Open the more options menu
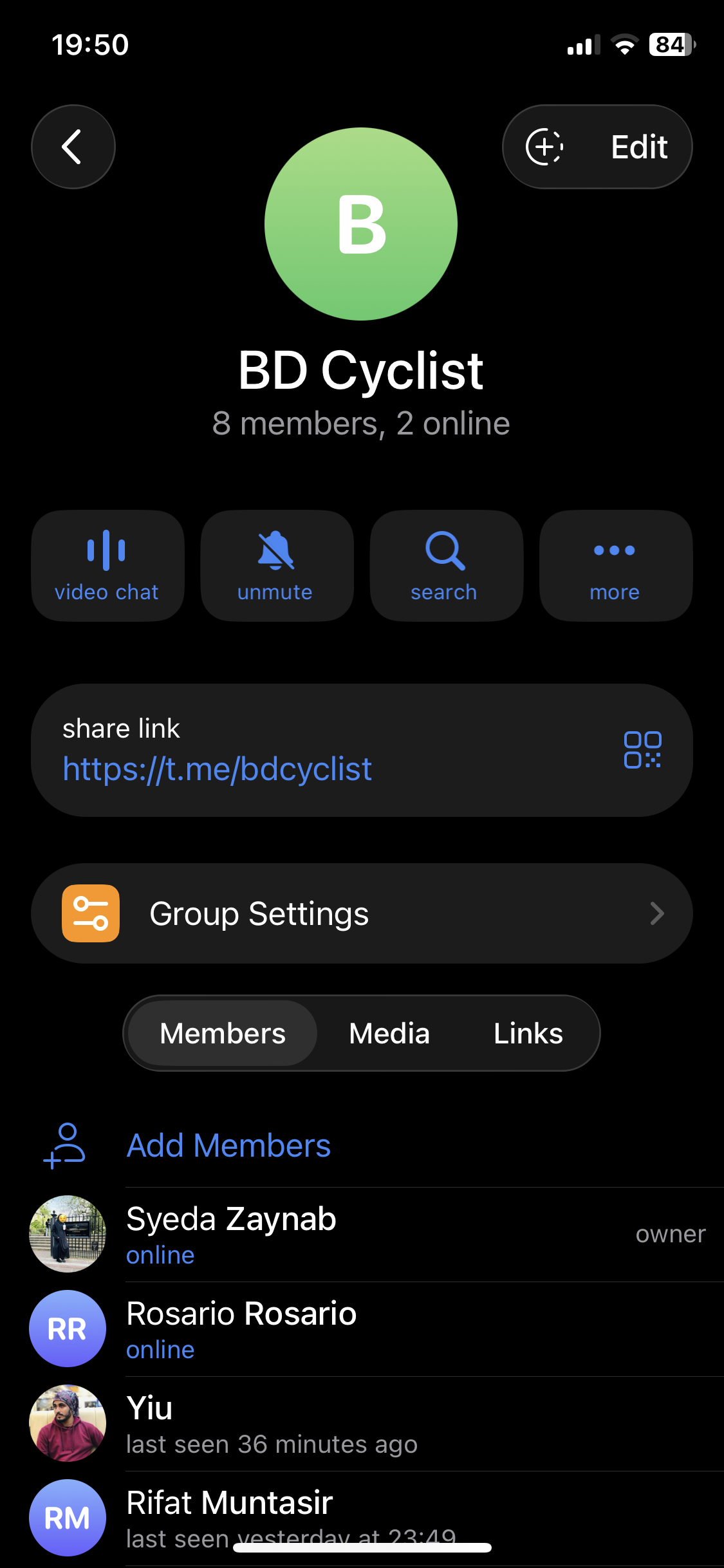The image size is (724, 1568). [615, 565]
